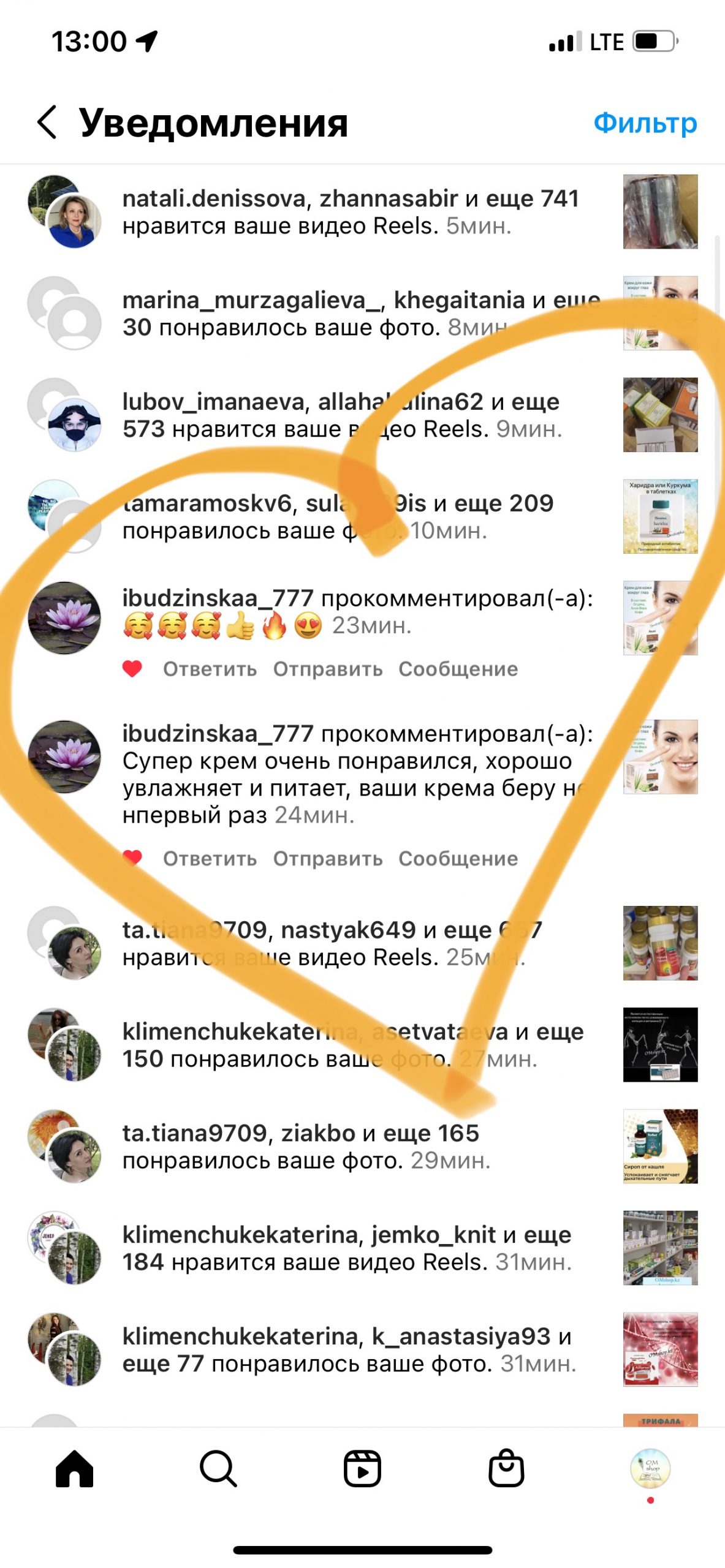Open the Харидра или Куркума post thumbnail

coord(660,516)
